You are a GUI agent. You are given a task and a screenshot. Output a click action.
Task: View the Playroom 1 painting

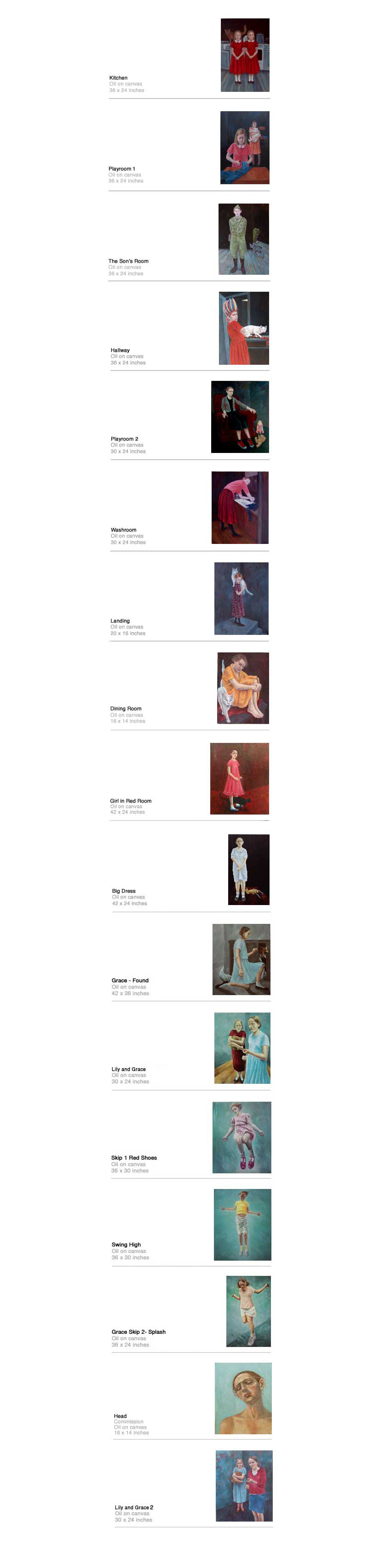(x=244, y=147)
